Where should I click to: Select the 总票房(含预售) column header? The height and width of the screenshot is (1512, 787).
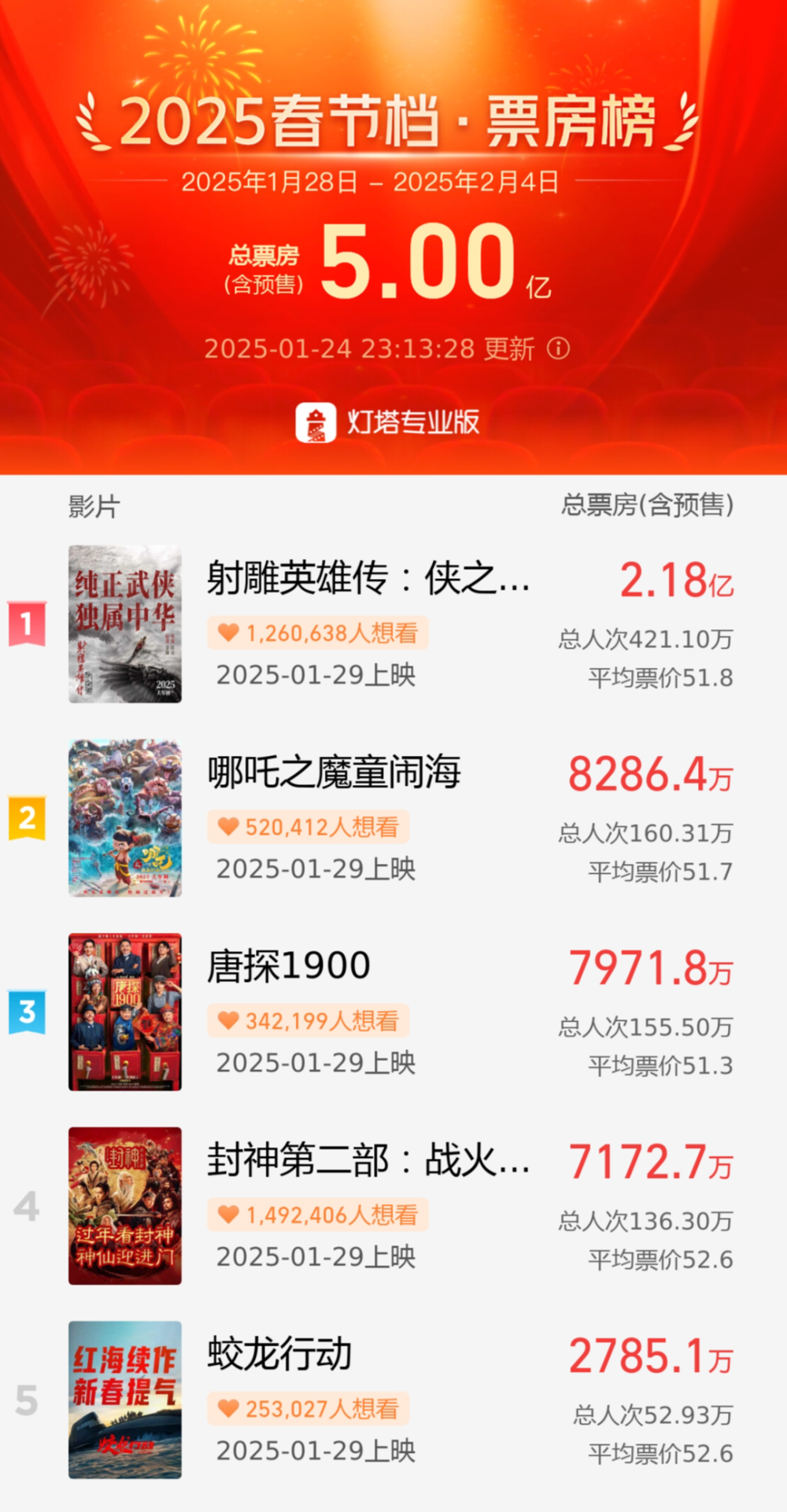(648, 508)
